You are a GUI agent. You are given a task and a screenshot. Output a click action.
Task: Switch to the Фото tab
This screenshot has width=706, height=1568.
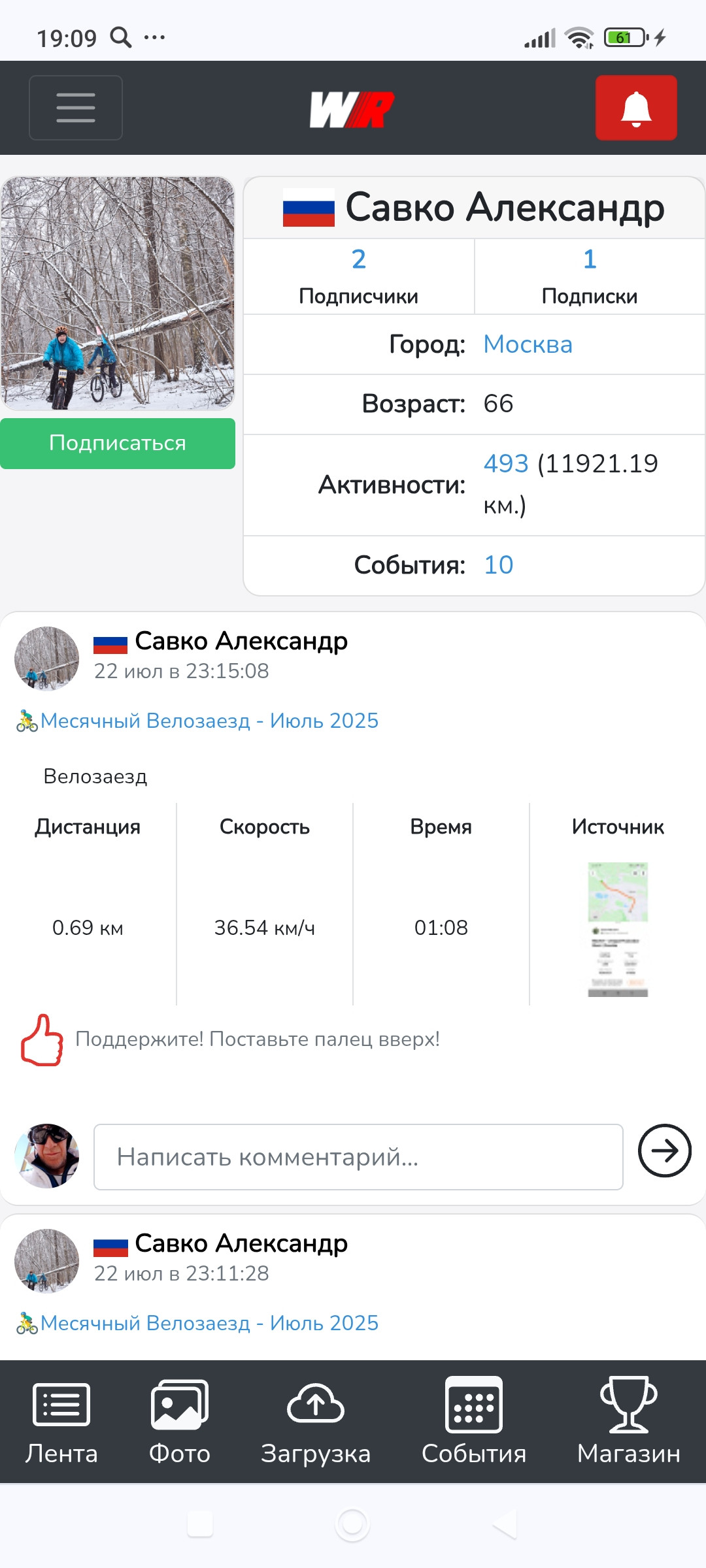tap(180, 1422)
